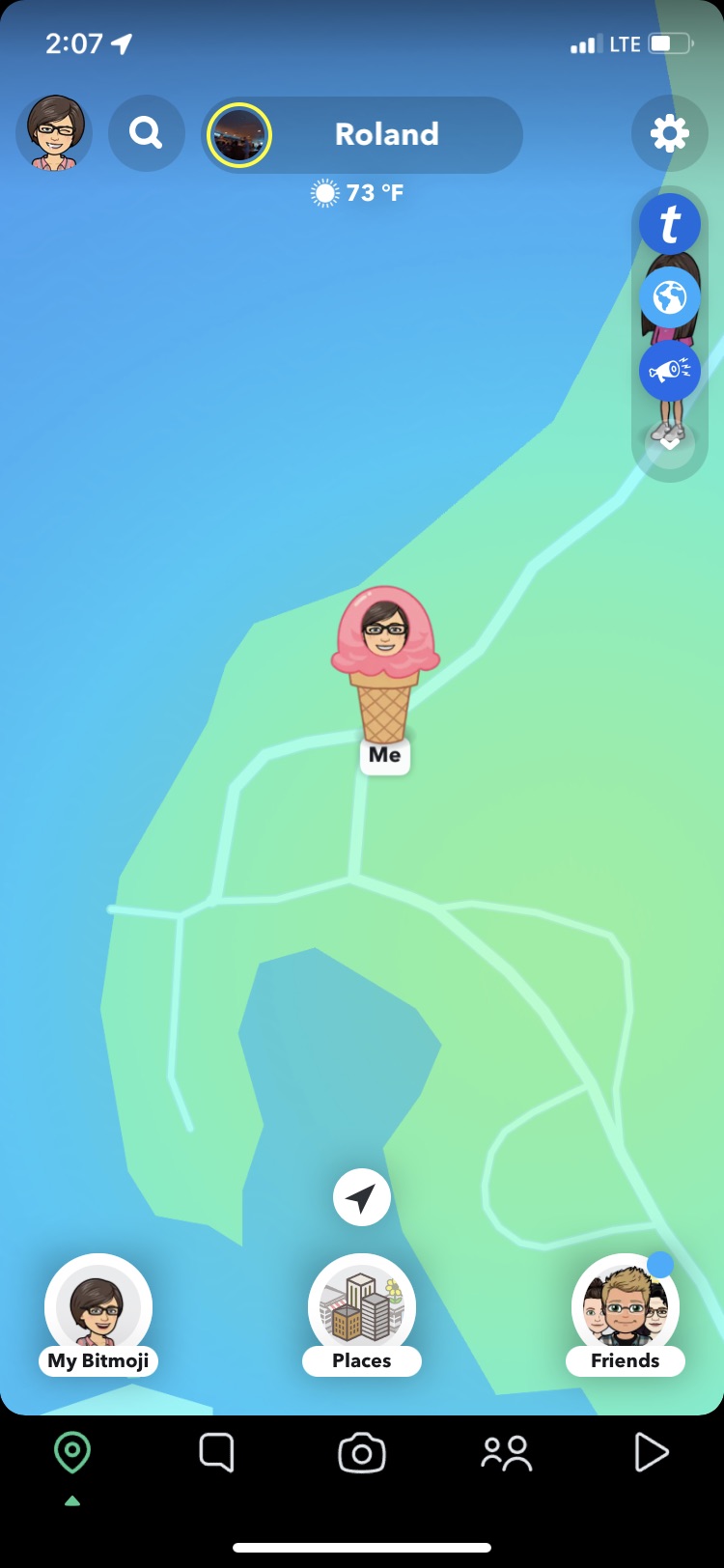Open map settings gear
724x1568 pixels.
click(x=669, y=133)
